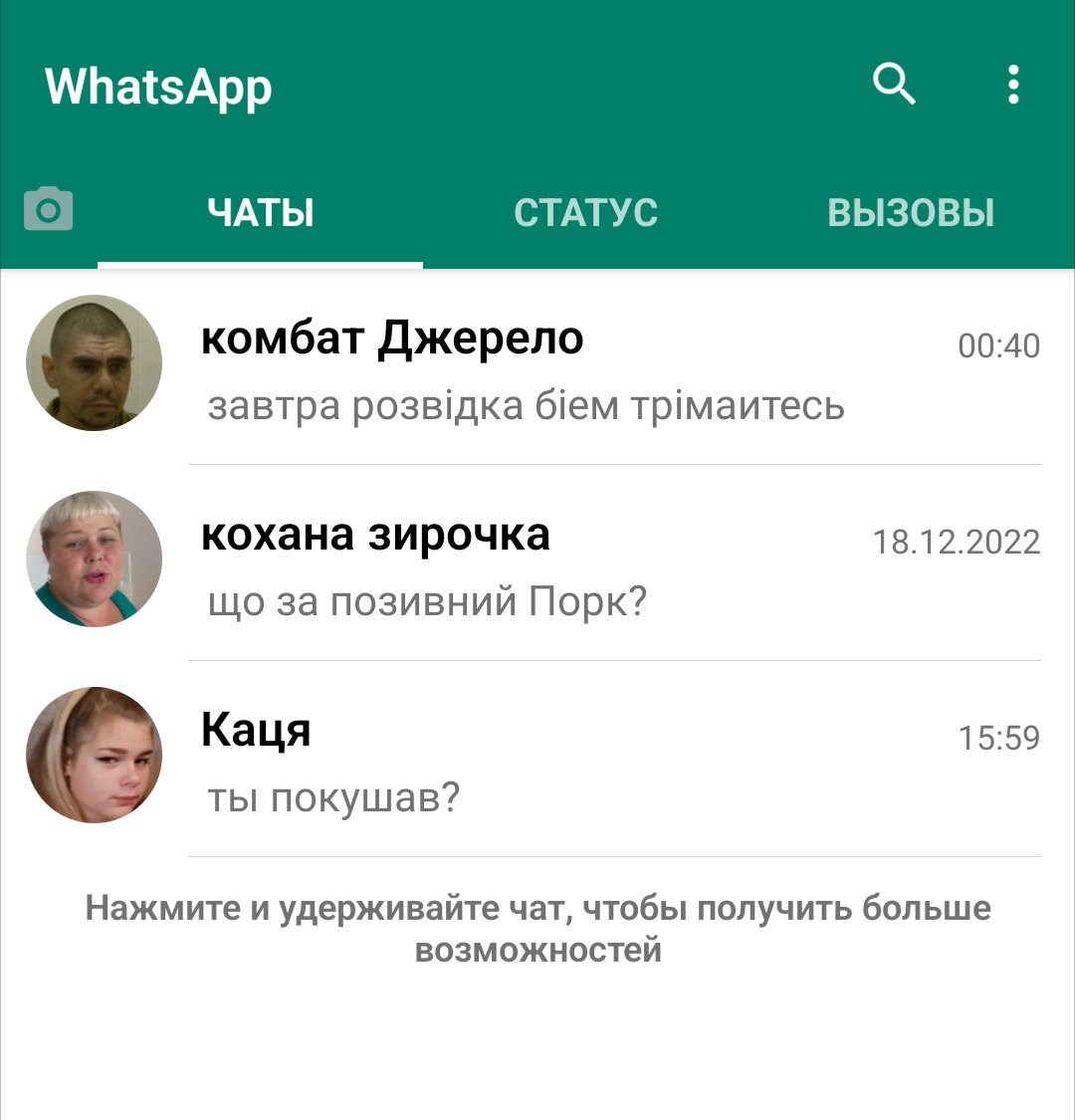This screenshot has height=1120, width=1075.
Task: Switch to the ЧАТЫ tab
Action: 261,213
